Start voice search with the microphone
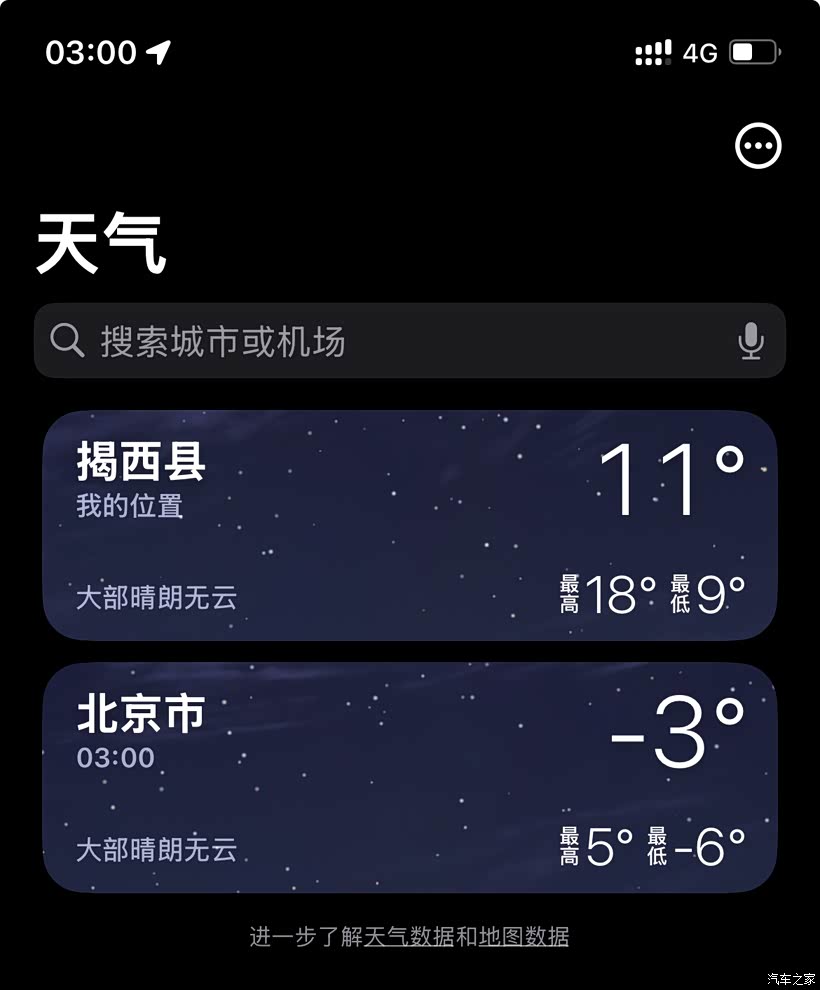Image resolution: width=820 pixels, height=990 pixels. tap(751, 342)
